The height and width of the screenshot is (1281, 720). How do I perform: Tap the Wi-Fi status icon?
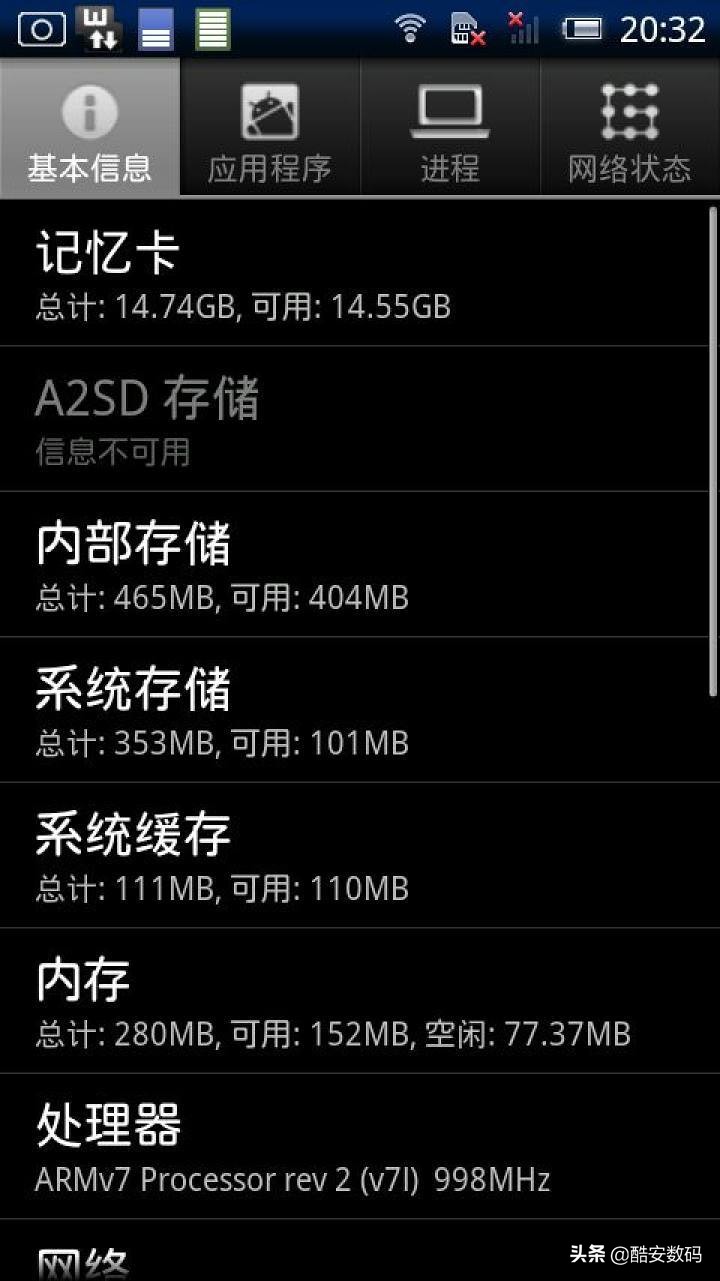click(x=411, y=27)
